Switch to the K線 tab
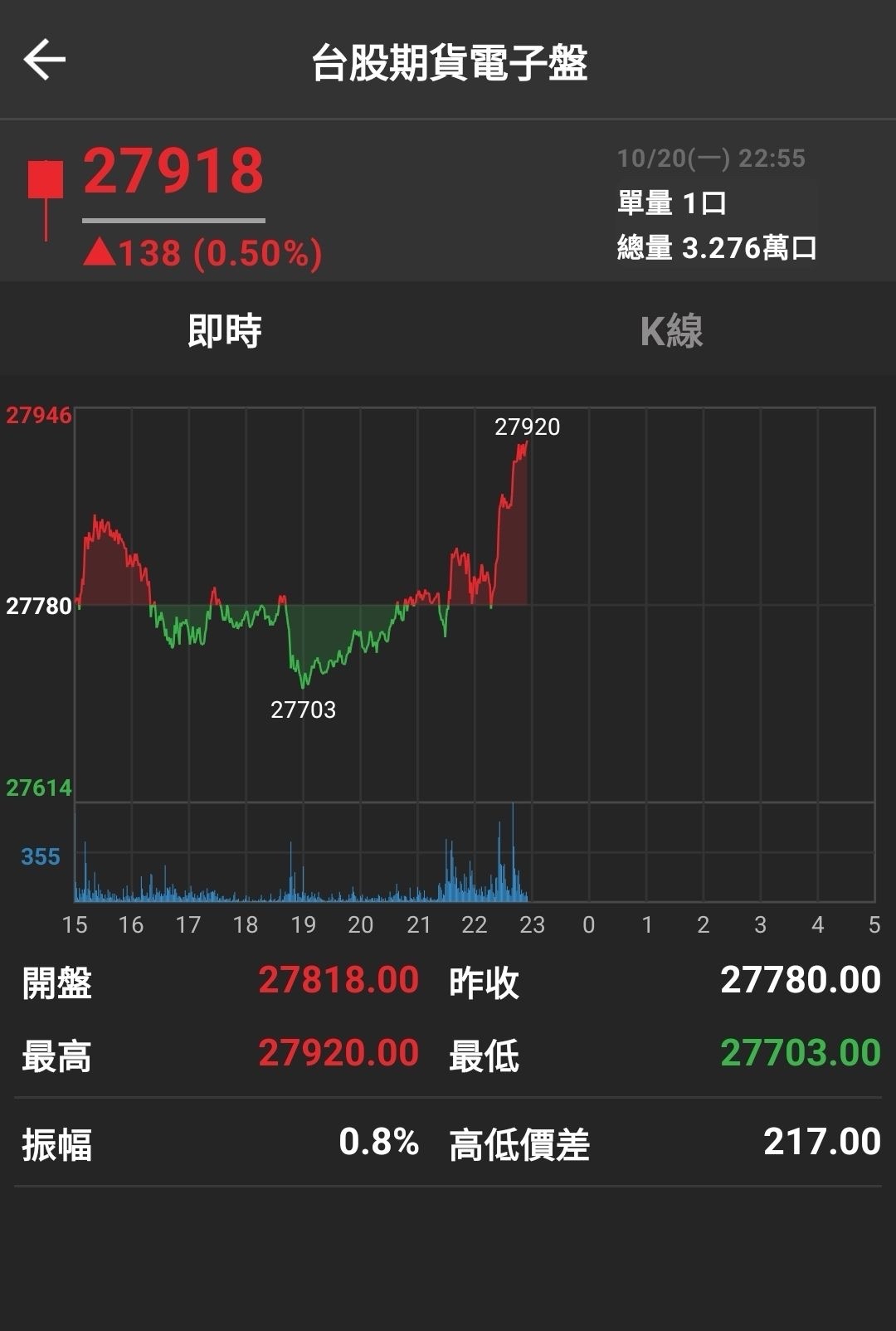This screenshot has width=896, height=1331. (x=671, y=331)
